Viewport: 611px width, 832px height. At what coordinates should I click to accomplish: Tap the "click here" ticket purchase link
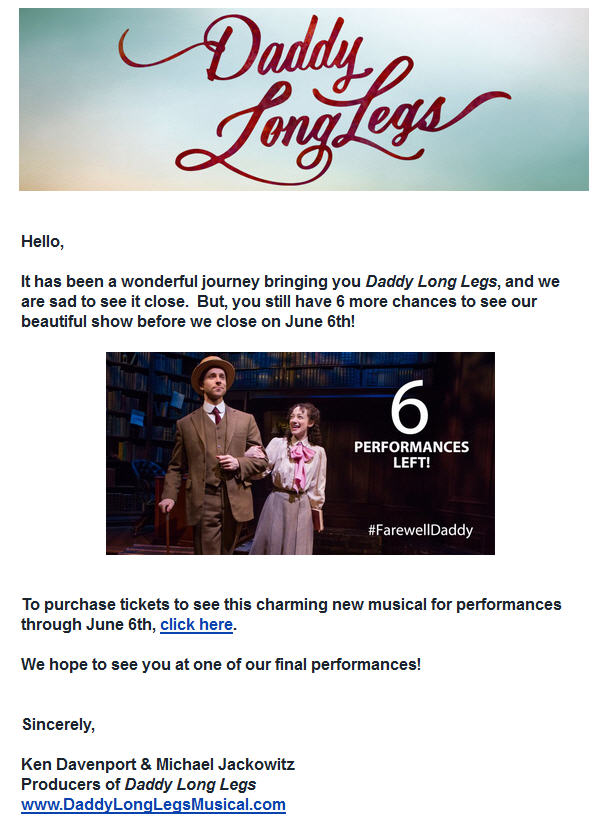196,625
